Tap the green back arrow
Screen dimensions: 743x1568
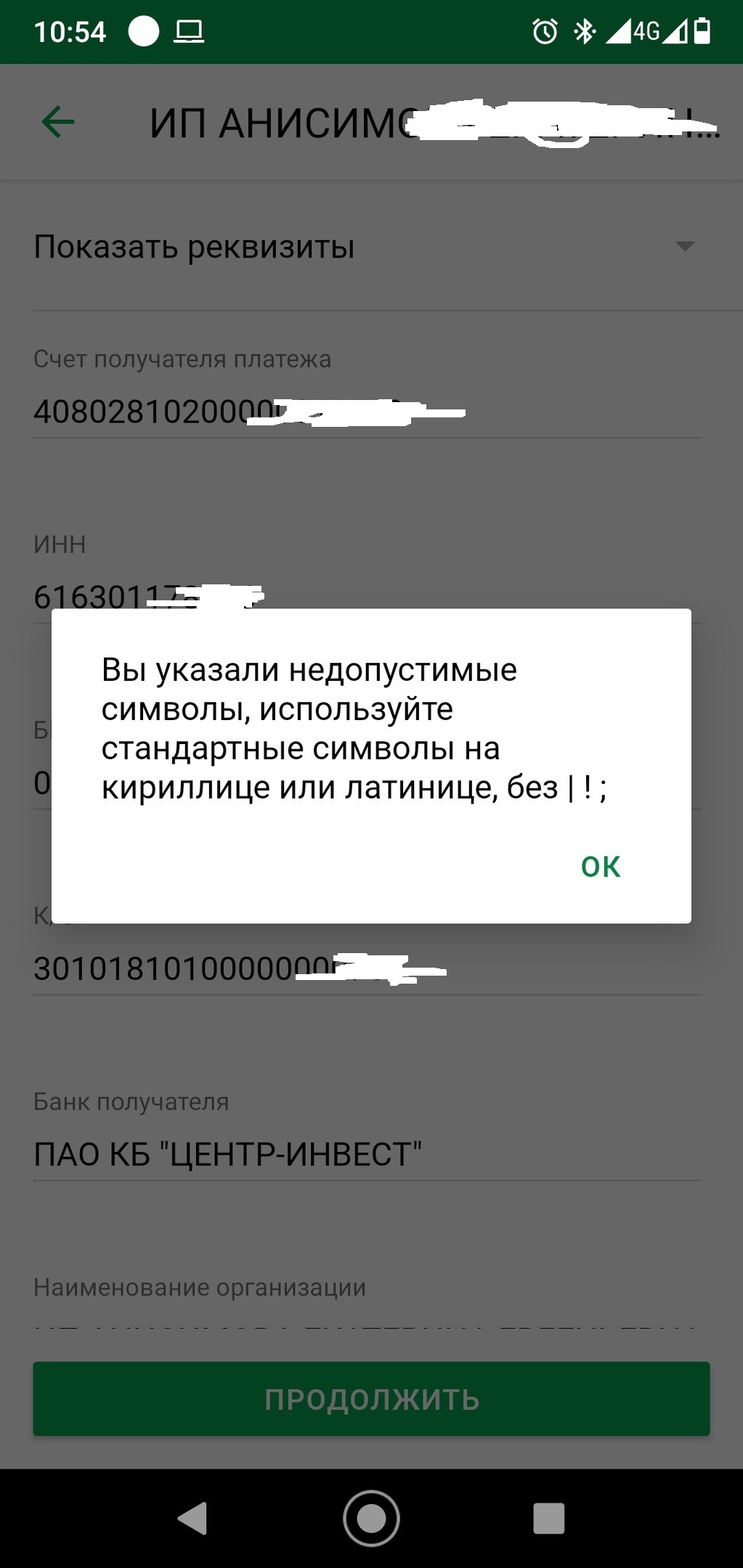coord(58,122)
